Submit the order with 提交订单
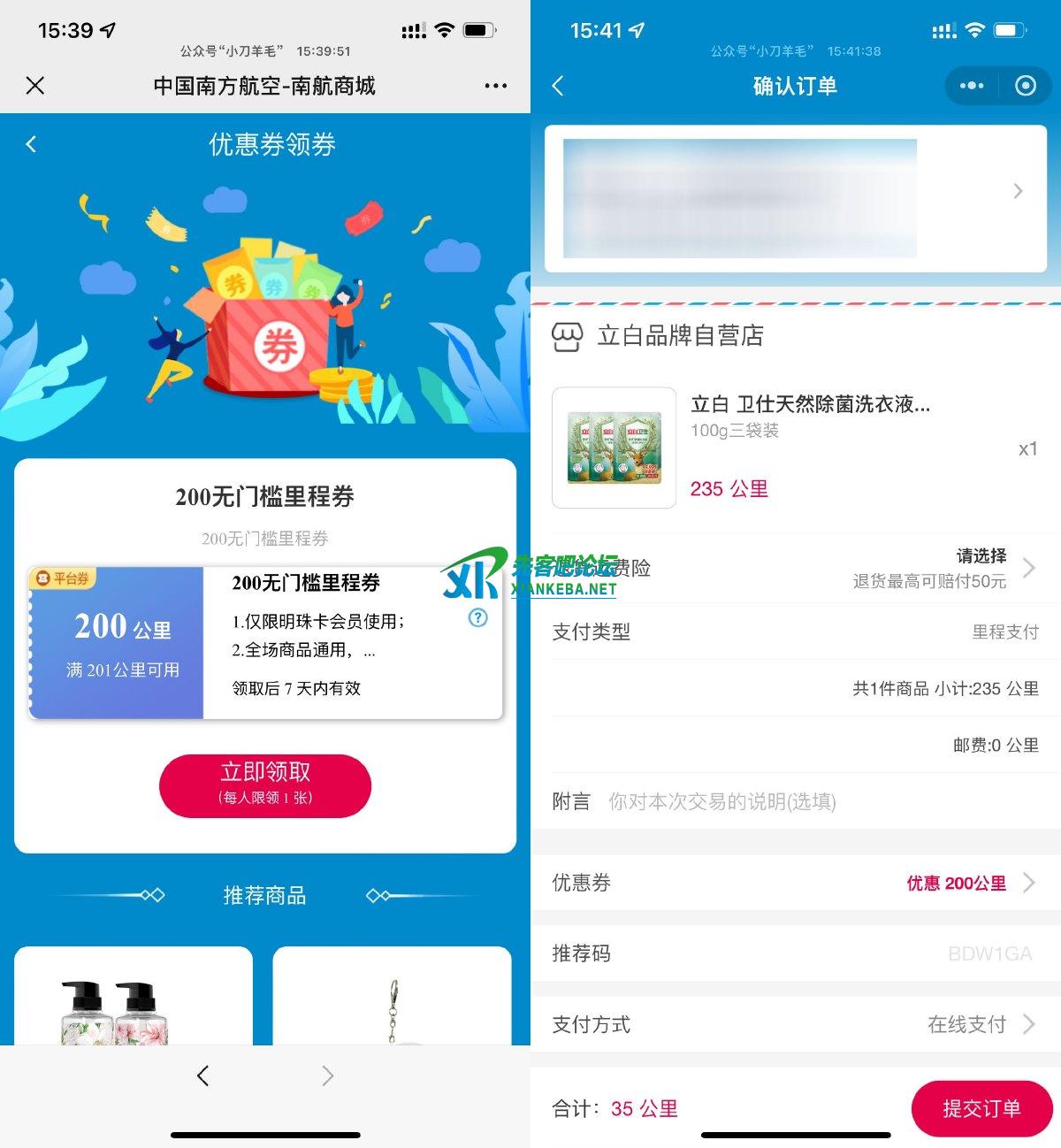This screenshot has height=1148, width=1061. [981, 1108]
